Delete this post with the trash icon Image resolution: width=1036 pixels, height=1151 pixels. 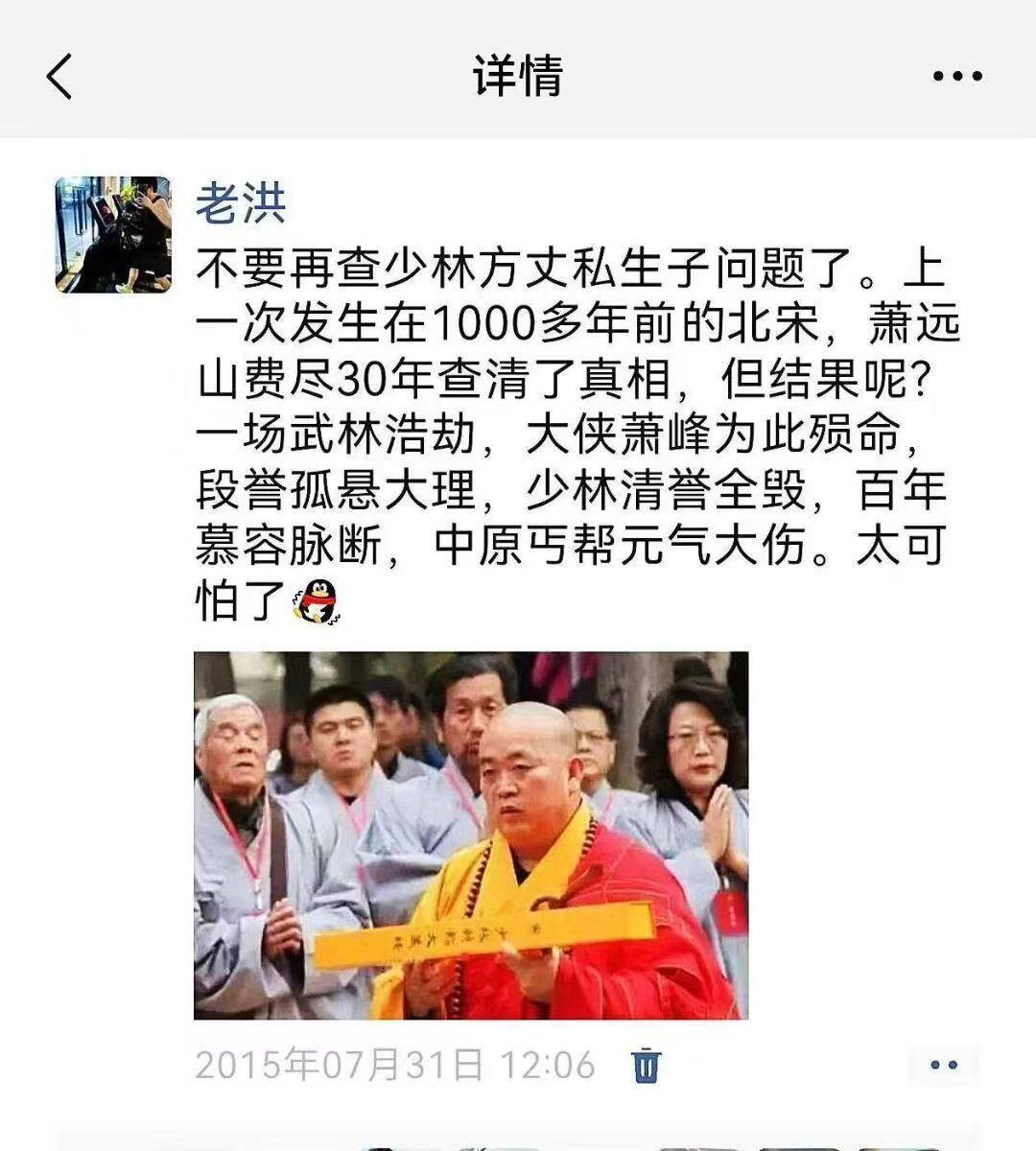646,1065
